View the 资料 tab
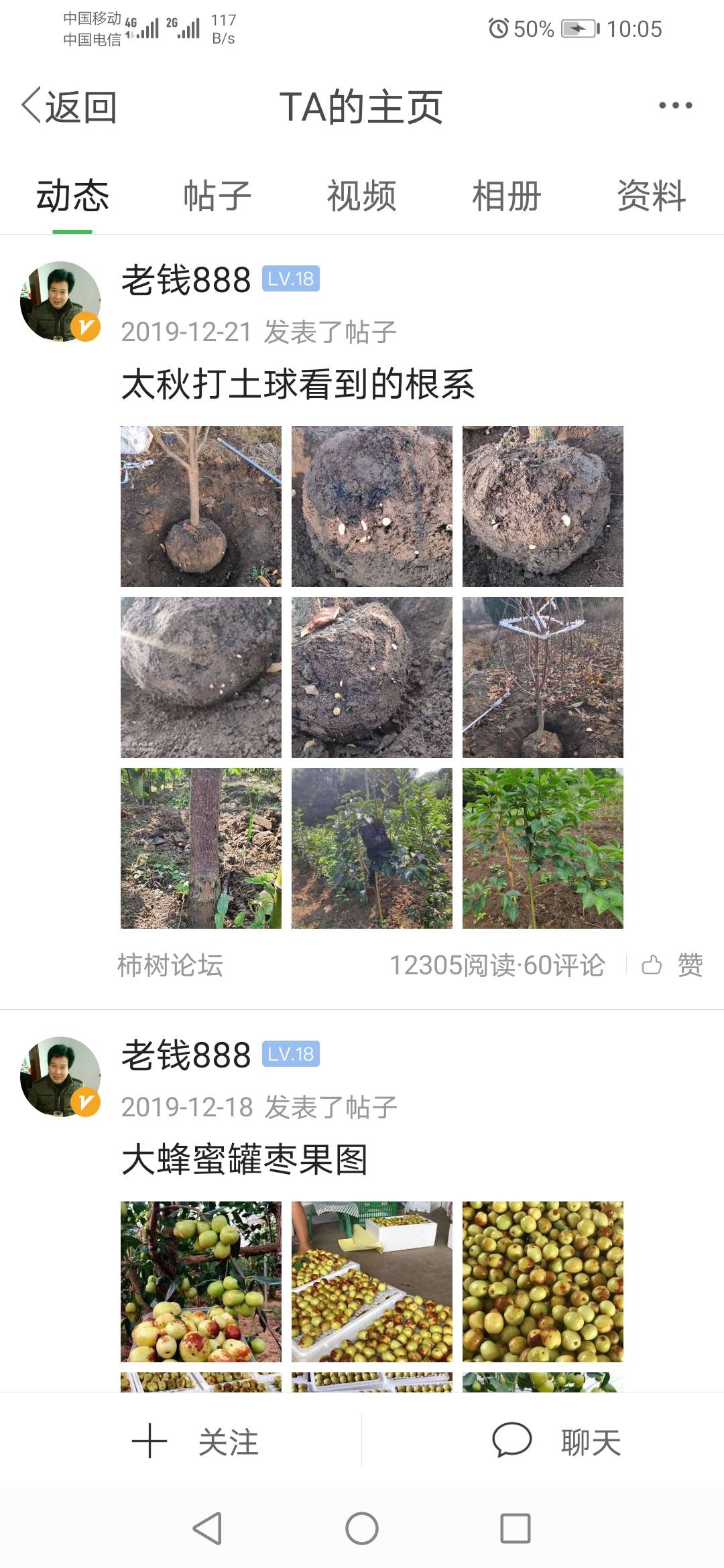Viewport: 724px width, 1568px height. point(651,196)
